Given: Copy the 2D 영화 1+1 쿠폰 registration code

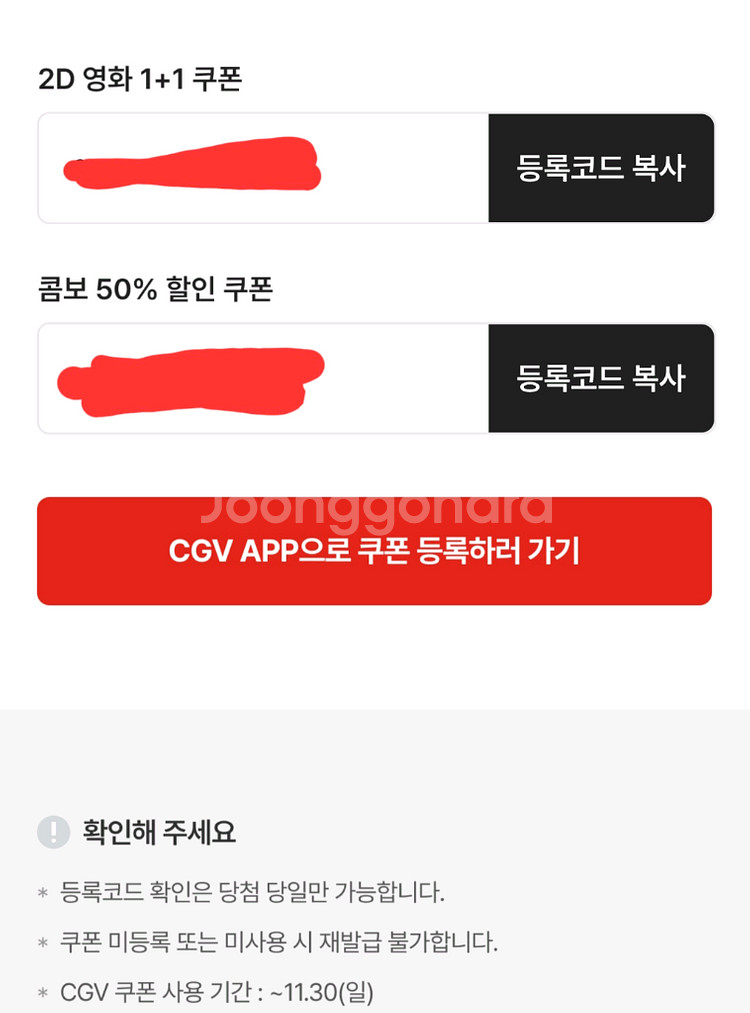Looking at the screenshot, I should pyautogui.click(x=601, y=168).
